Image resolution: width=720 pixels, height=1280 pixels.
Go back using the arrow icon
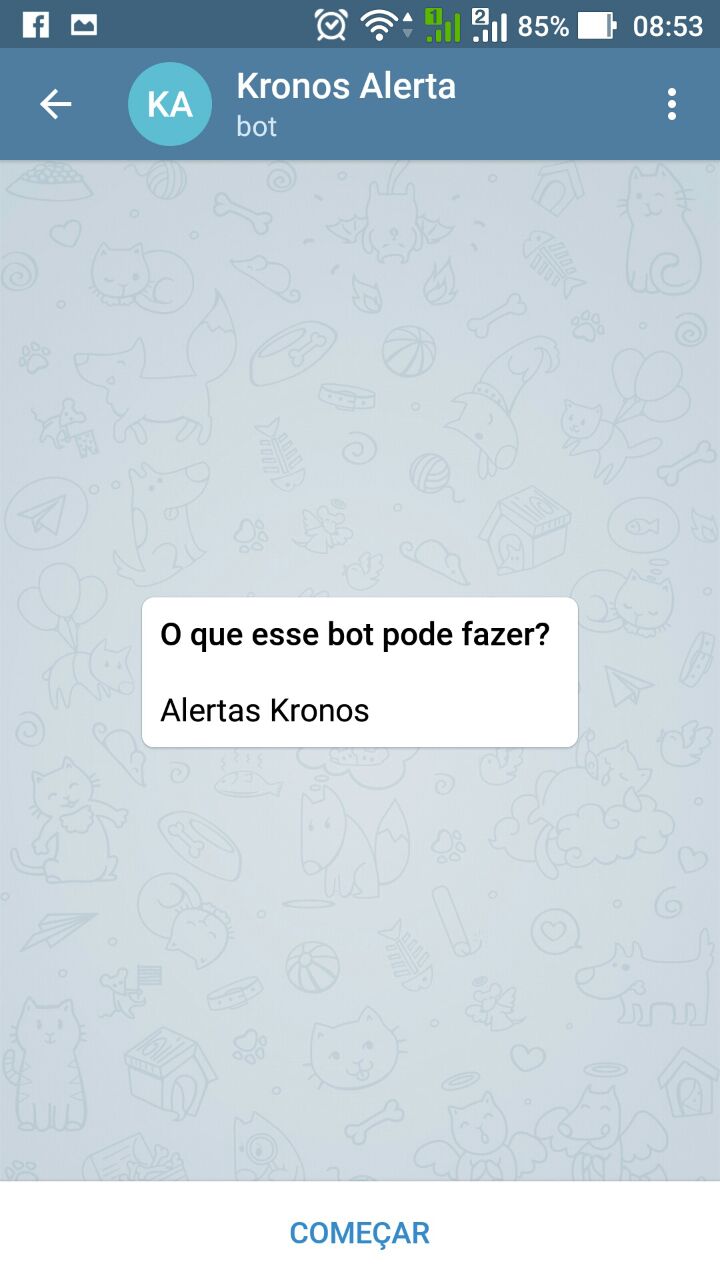pyautogui.click(x=55, y=104)
